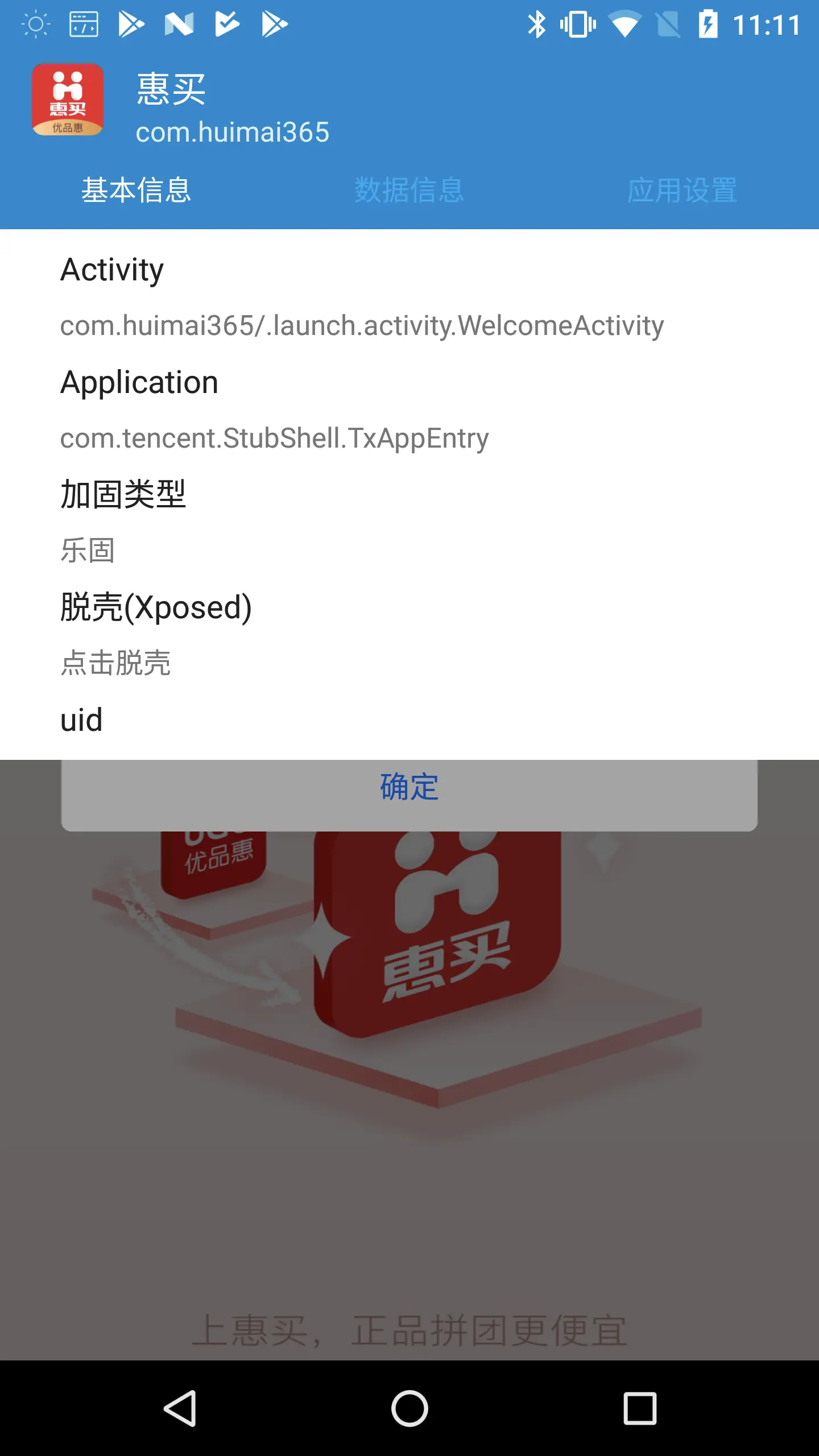Go back using the system back button
This screenshot has width=819, height=1456.
pos(181,1408)
